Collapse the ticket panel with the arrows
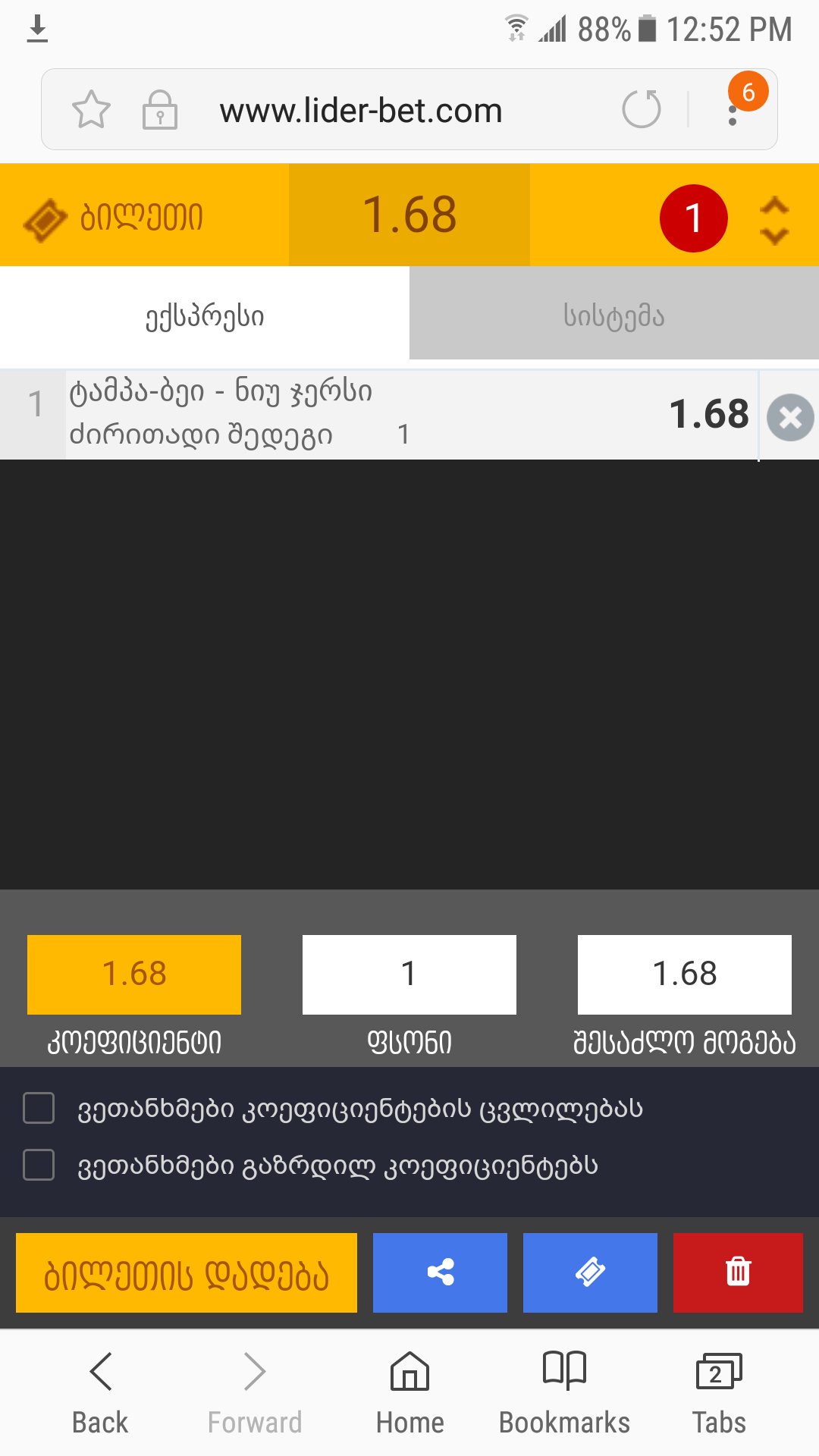This screenshot has width=819, height=1456. click(x=774, y=220)
